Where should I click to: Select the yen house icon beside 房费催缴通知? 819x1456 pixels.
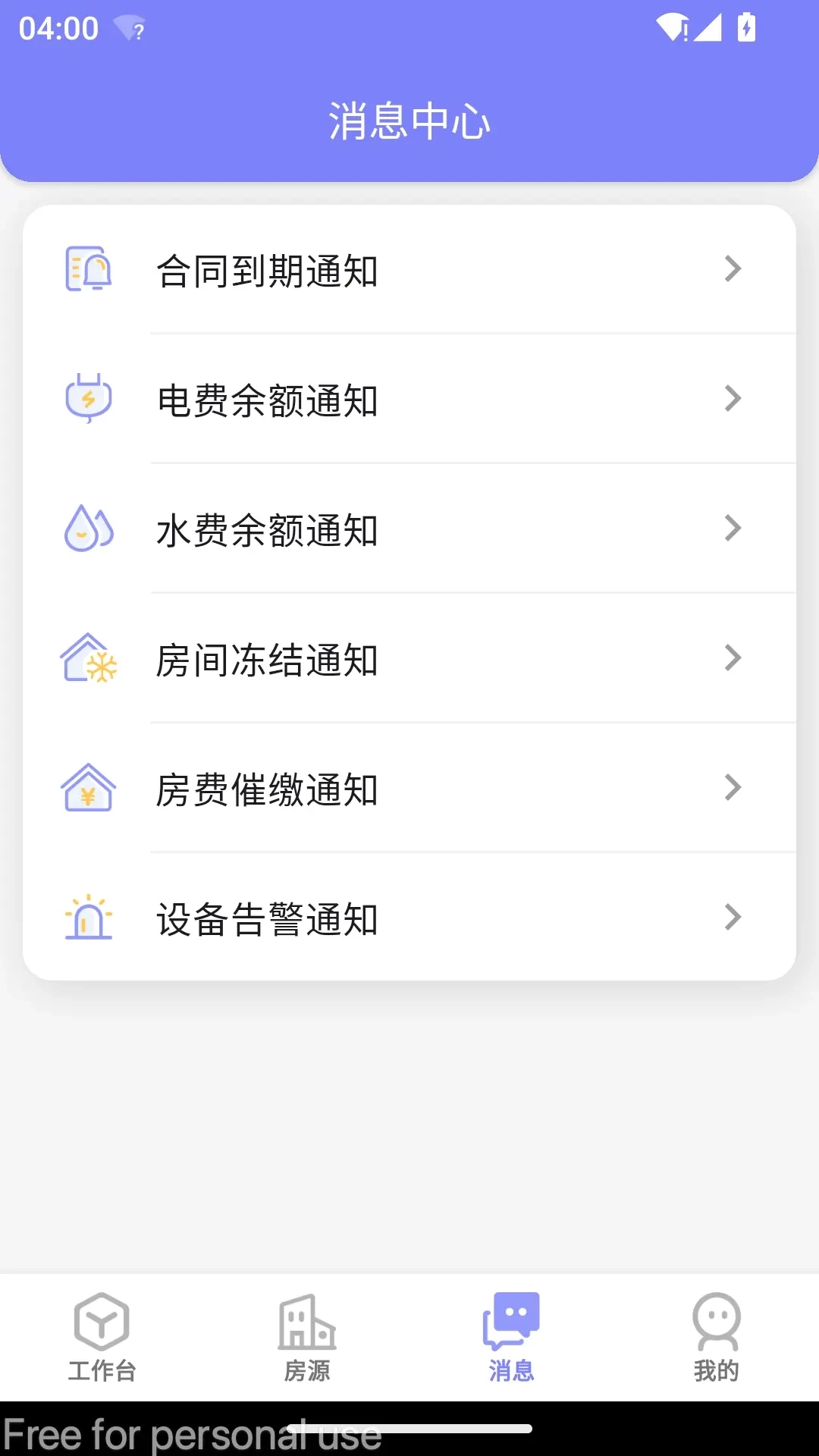click(87, 789)
